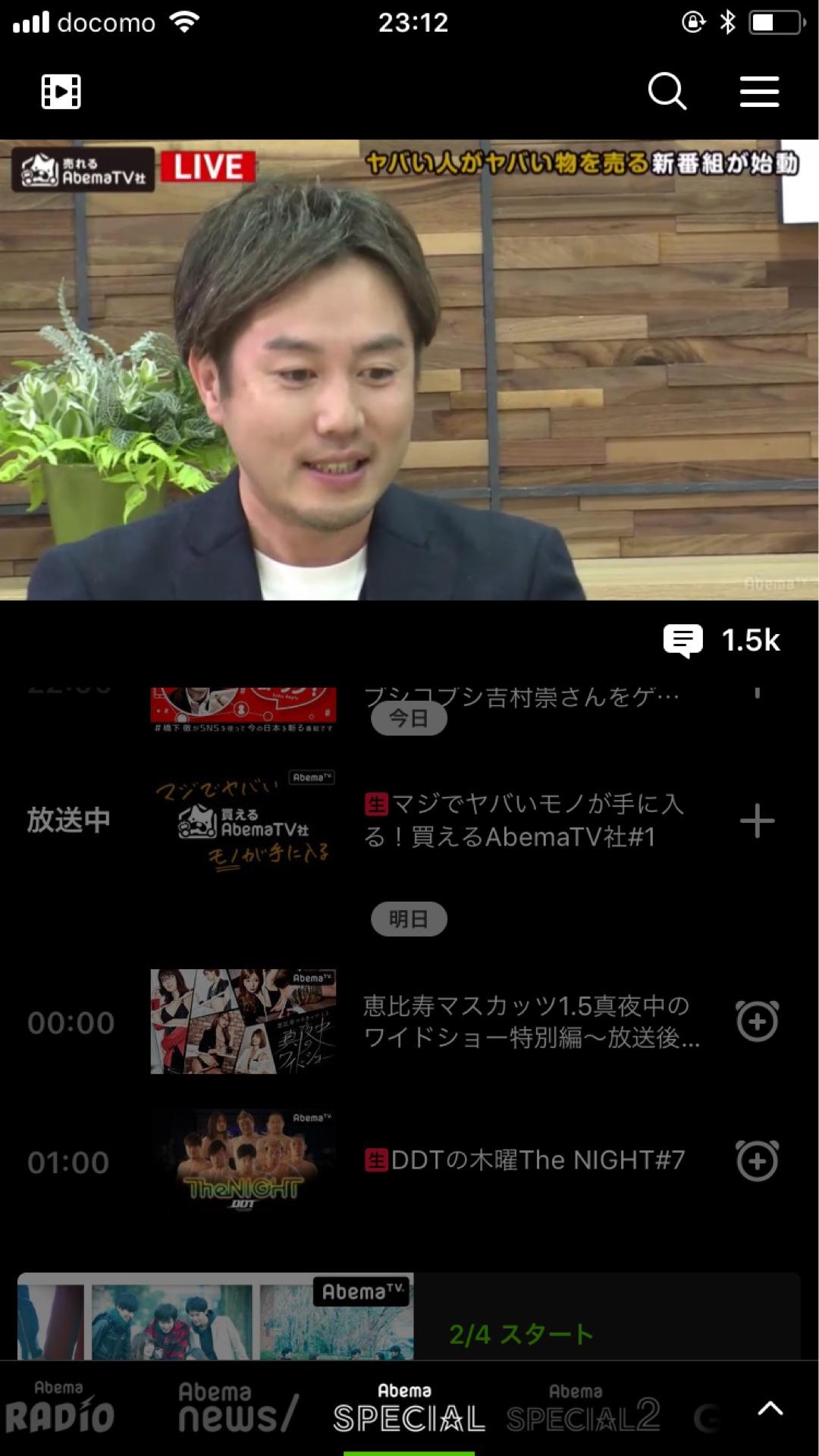The image size is (819, 1456).
Task: Set a reminder for 恵比寿マスカッツ1.5 program
Action: pos(757,1021)
